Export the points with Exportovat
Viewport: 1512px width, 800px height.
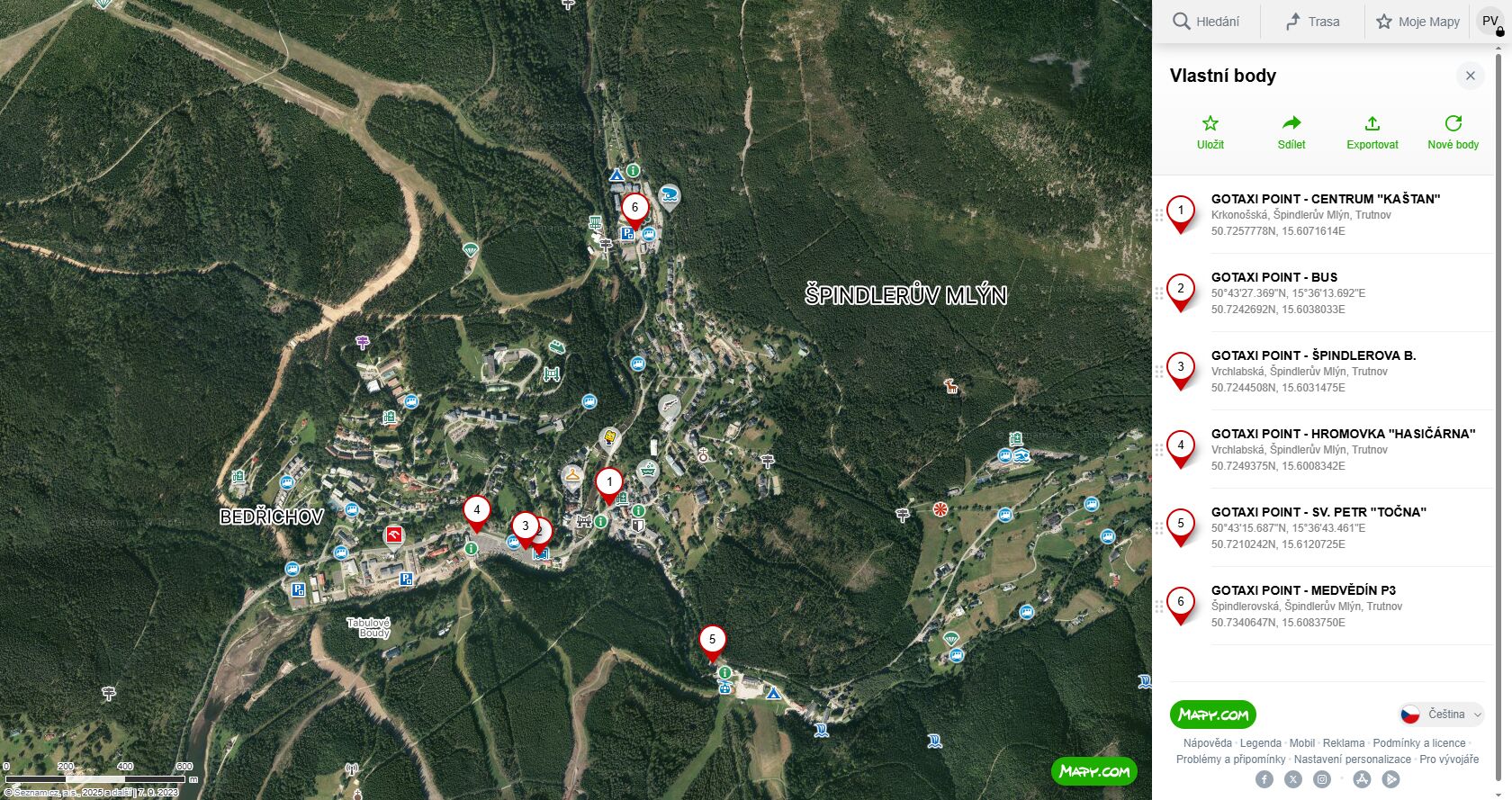pyautogui.click(x=1372, y=131)
